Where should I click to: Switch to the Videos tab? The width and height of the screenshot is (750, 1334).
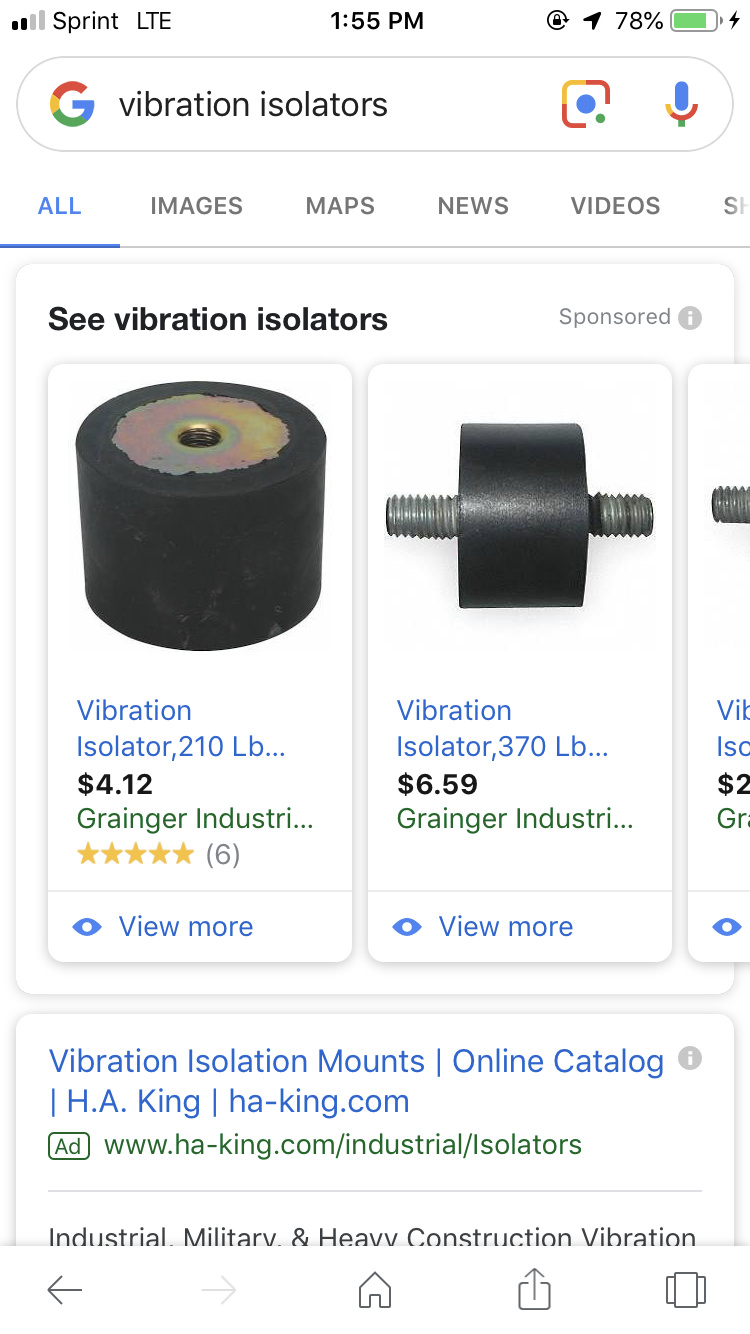pos(615,206)
